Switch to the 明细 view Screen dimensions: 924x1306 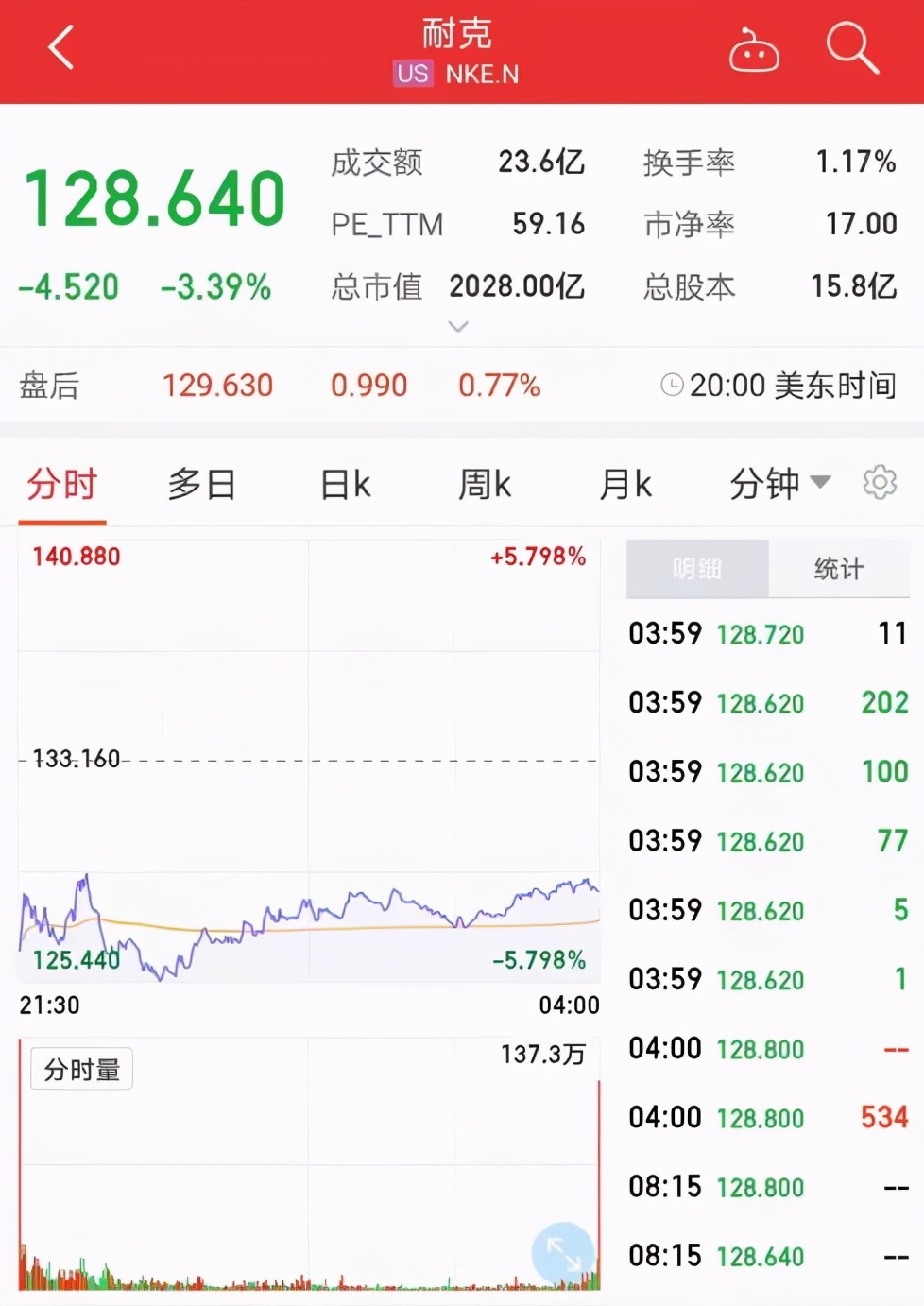[x=696, y=568]
